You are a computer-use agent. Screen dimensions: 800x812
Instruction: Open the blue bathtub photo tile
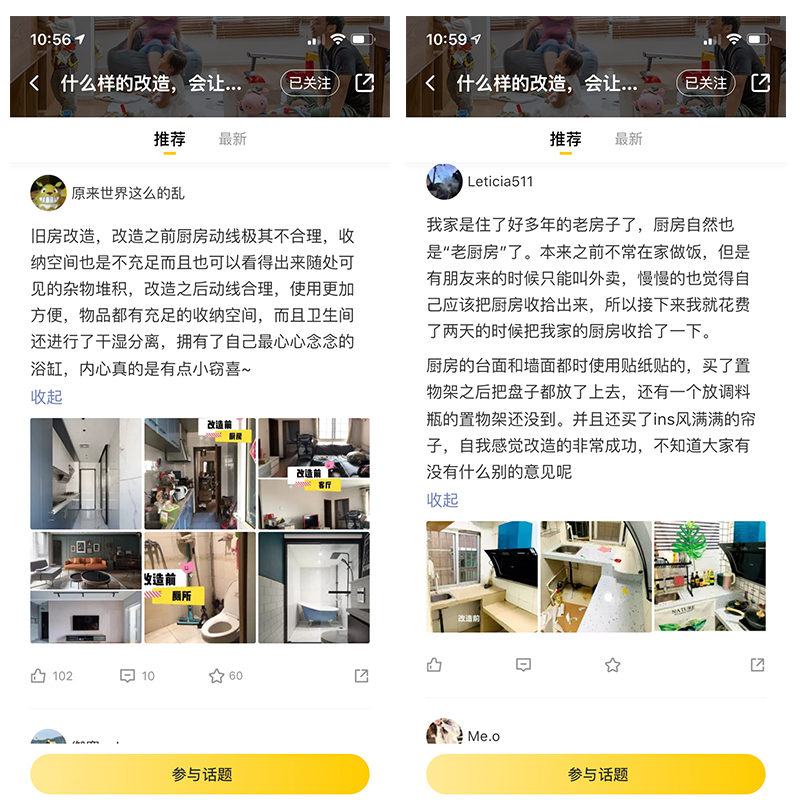[x=314, y=587]
